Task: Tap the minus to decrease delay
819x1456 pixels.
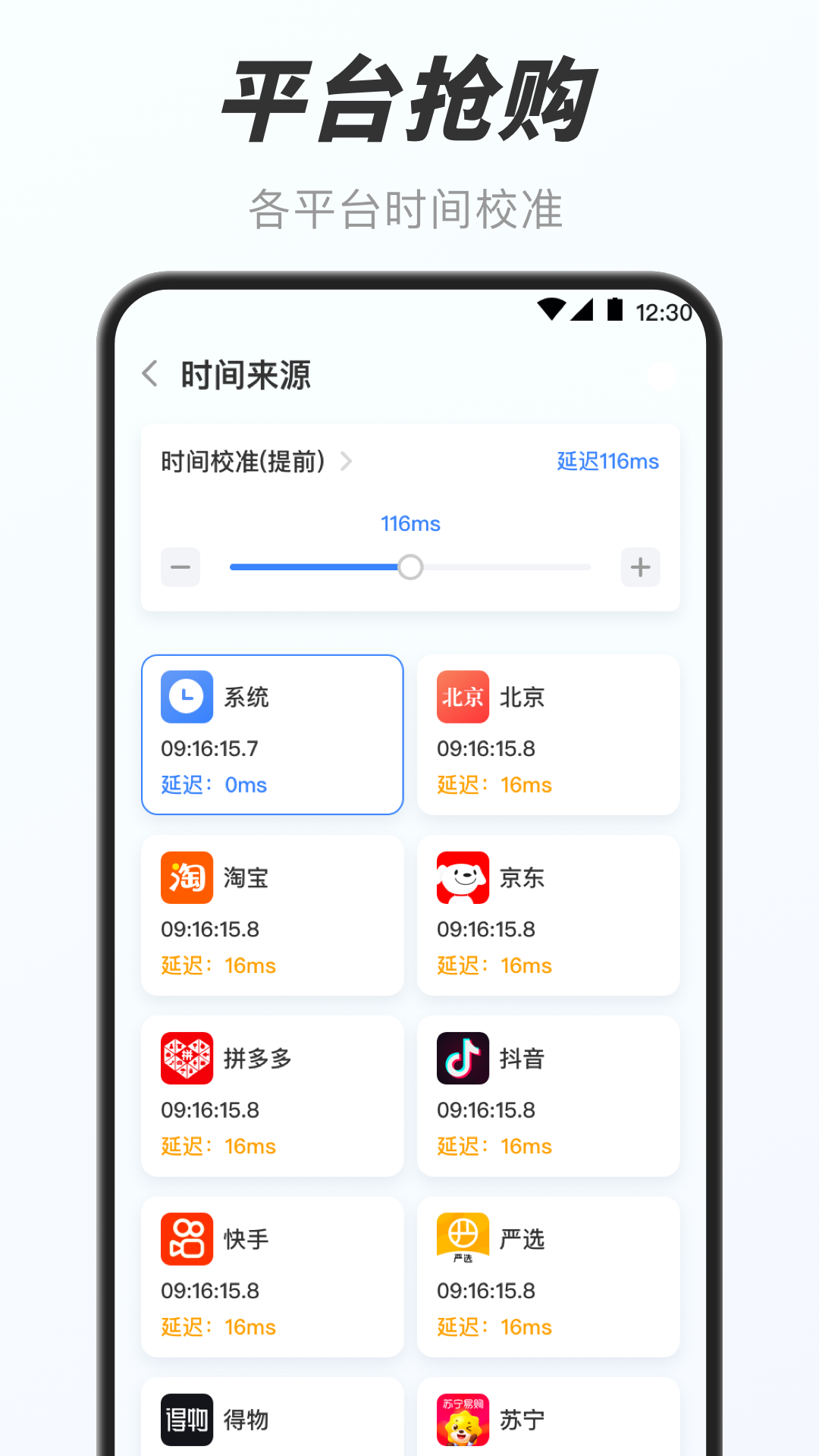Action: tap(180, 566)
